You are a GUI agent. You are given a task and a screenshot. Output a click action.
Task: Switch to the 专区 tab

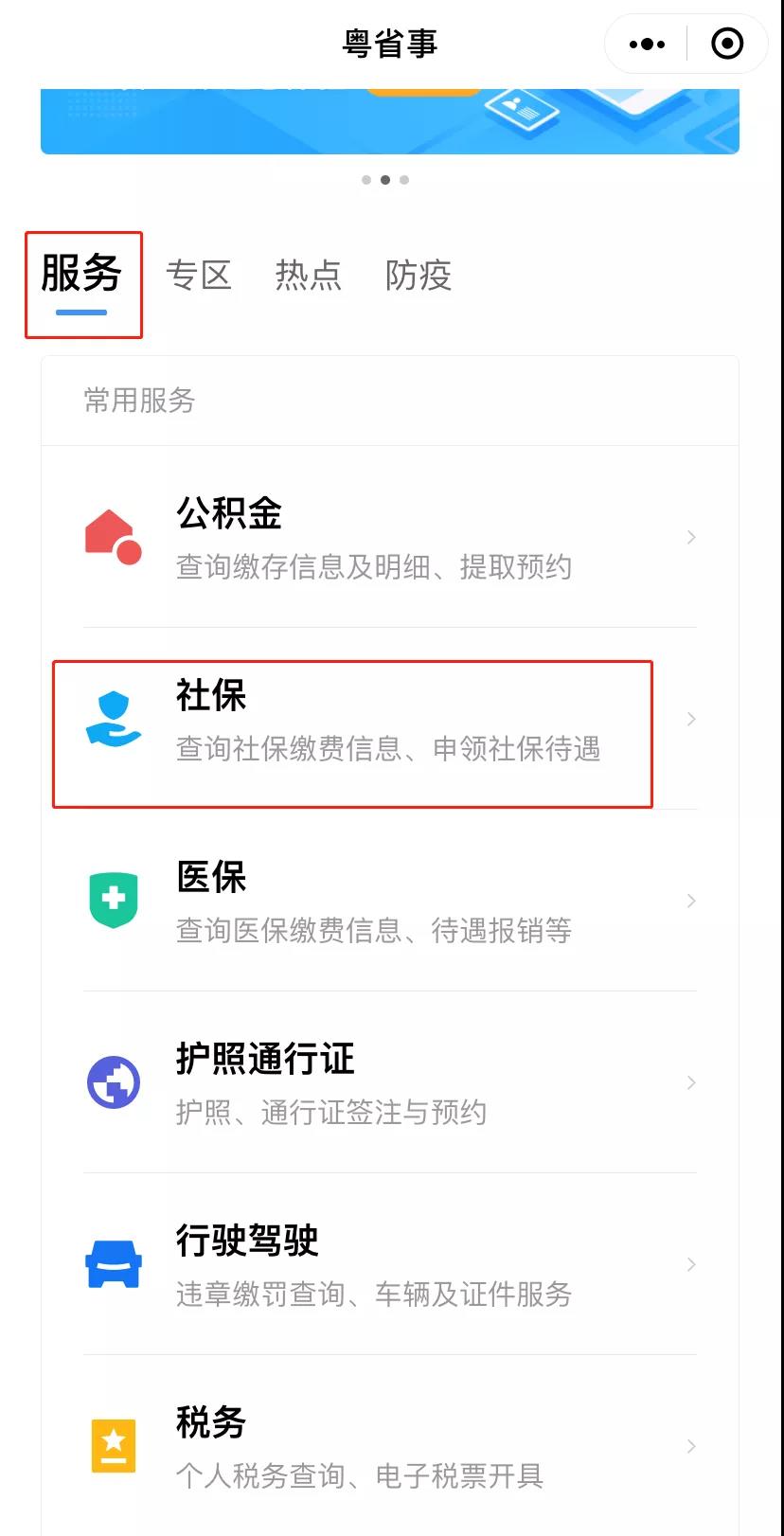pyautogui.click(x=199, y=276)
